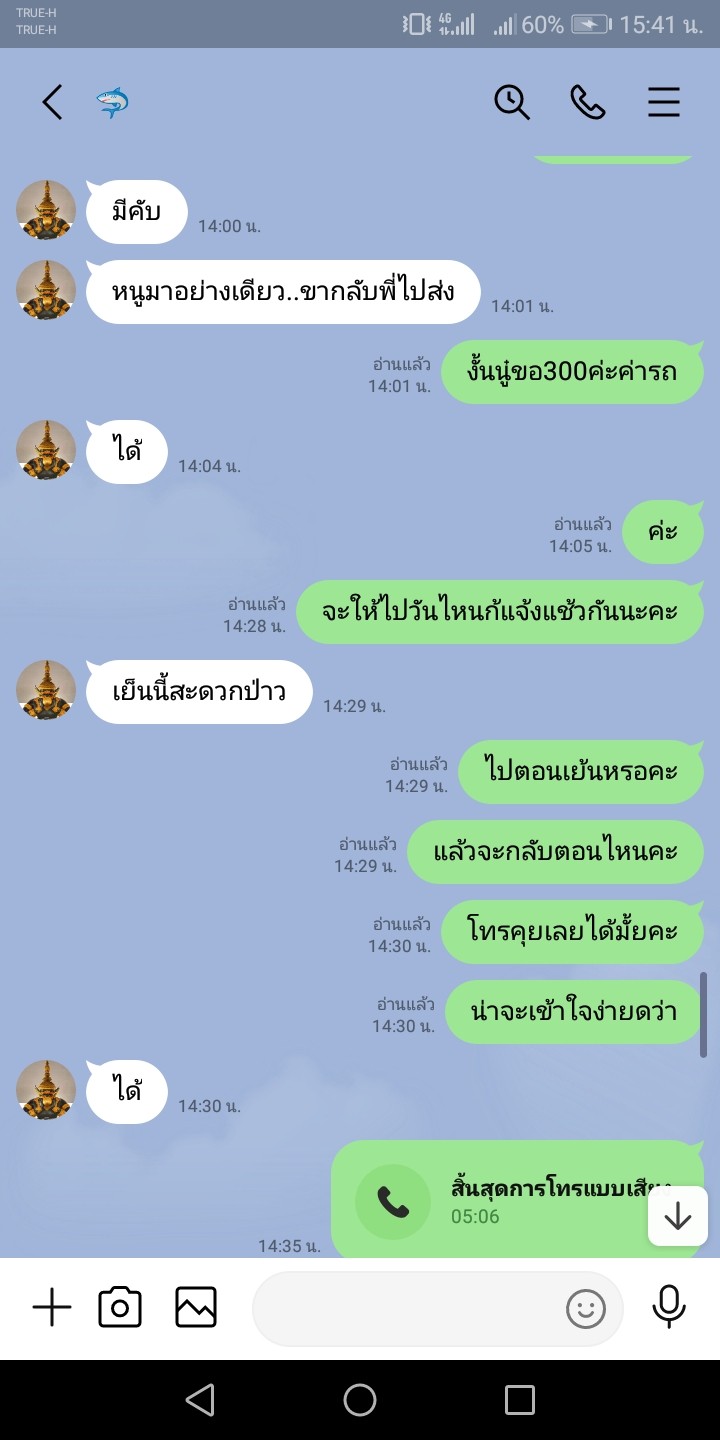Open profile avatar beside มีคับ message
720x1440 pixels.
[x=46, y=210]
